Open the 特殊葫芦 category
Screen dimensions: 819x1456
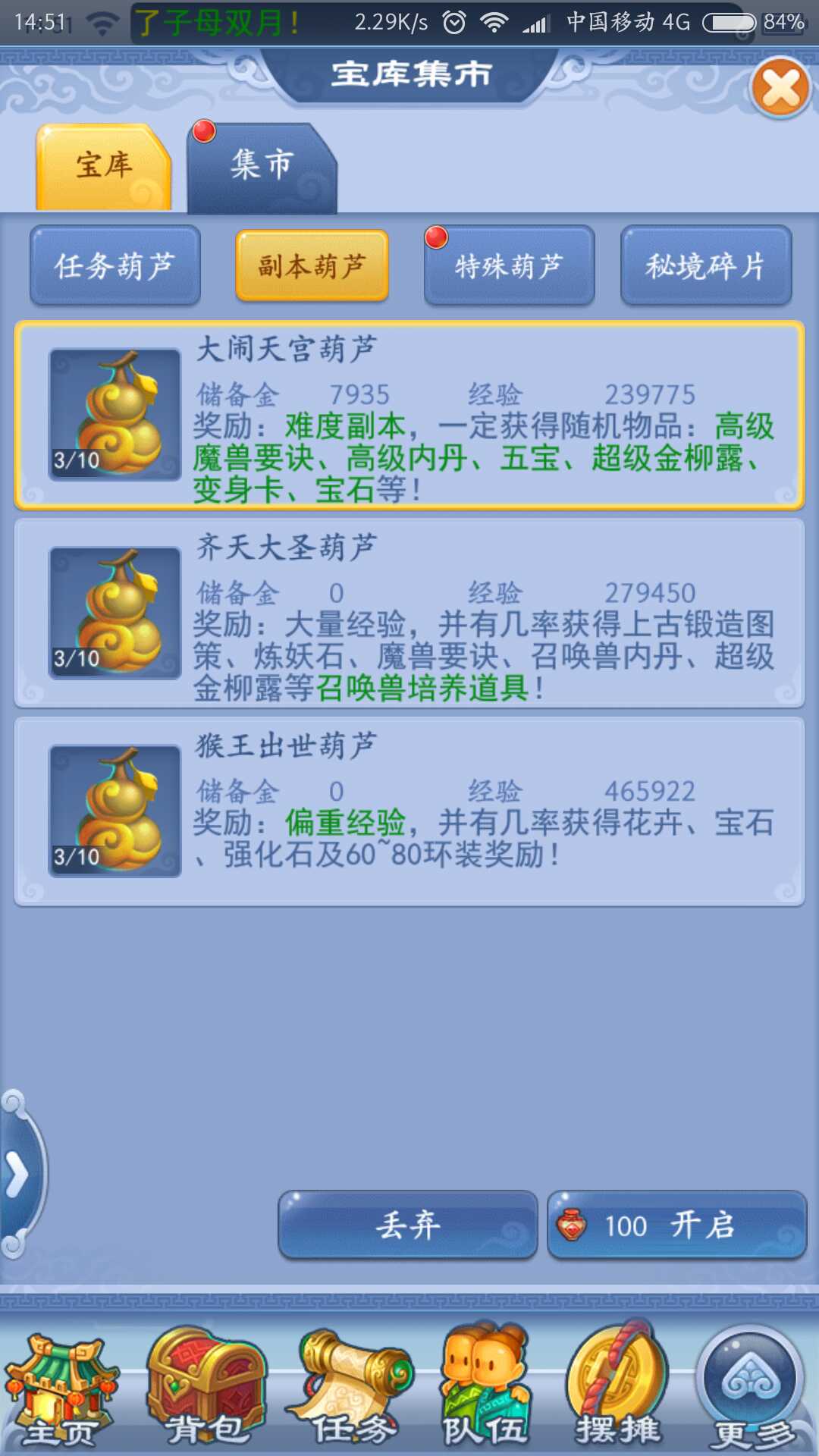coord(509,266)
